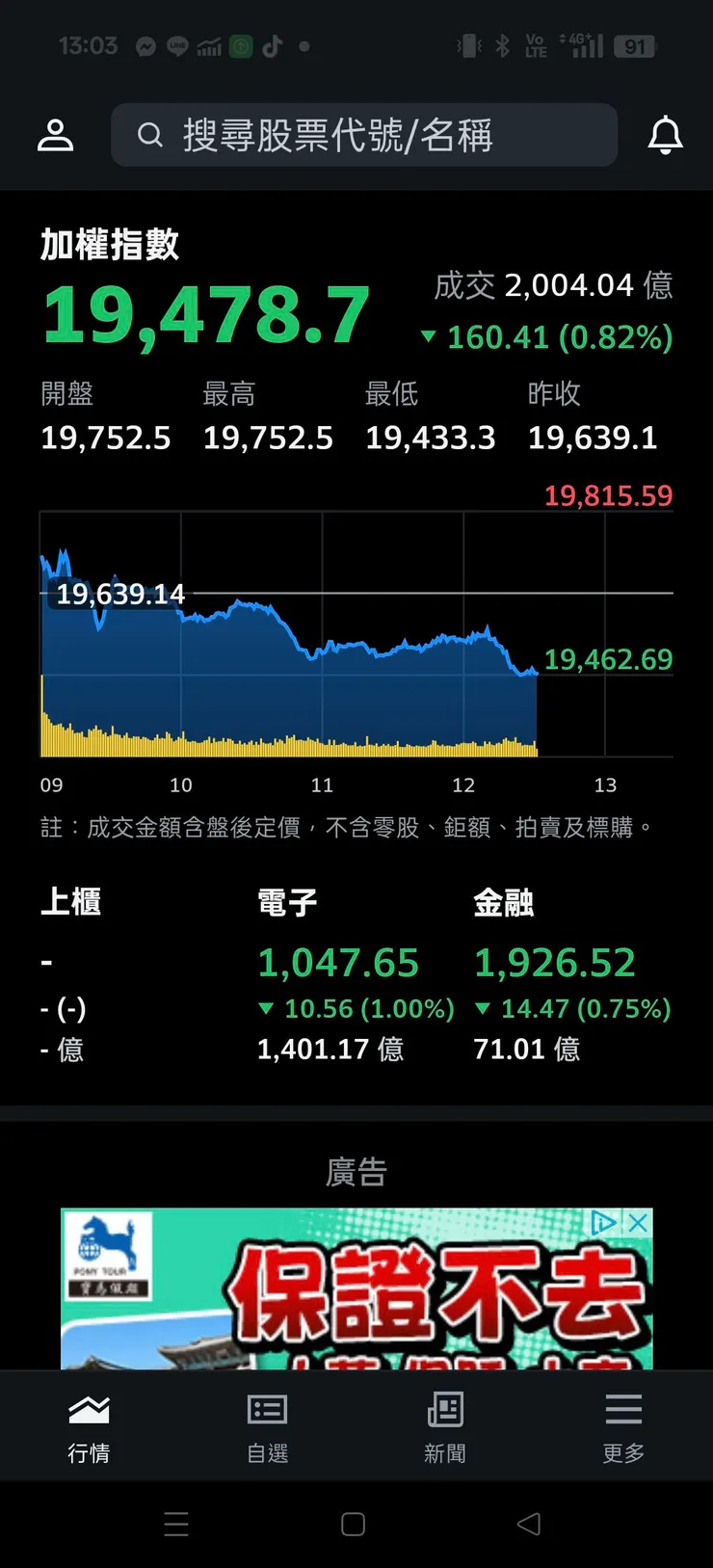Open the user profile icon
Viewport: 713px width, 1568px height.
tap(55, 135)
